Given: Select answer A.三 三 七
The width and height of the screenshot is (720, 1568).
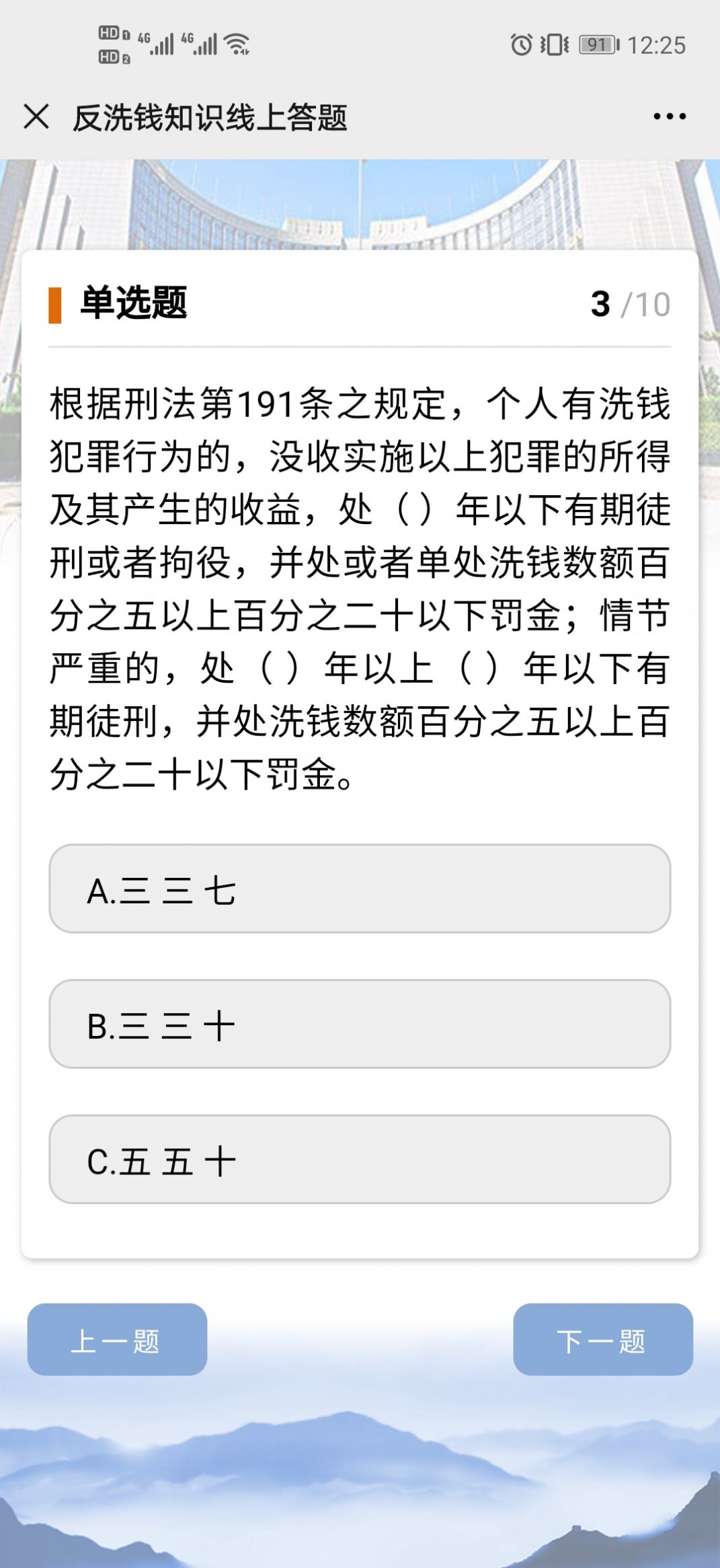Looking at the screenshot, I should tap(360, 889).
